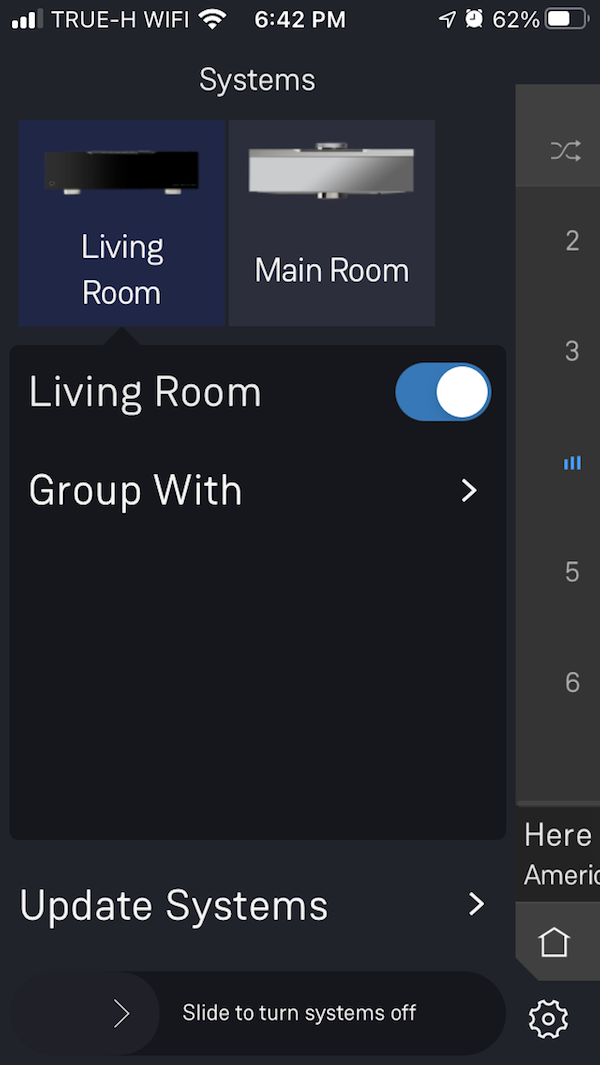This screenshot has height=1065, width=600.
Task: Open Update Systems
Action: click(253, 905)
